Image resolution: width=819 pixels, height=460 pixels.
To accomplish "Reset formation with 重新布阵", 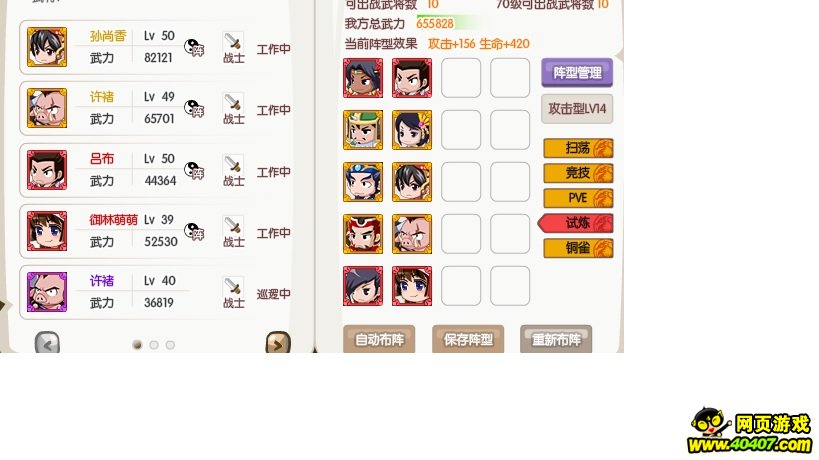I will click(x=556, y=339).
